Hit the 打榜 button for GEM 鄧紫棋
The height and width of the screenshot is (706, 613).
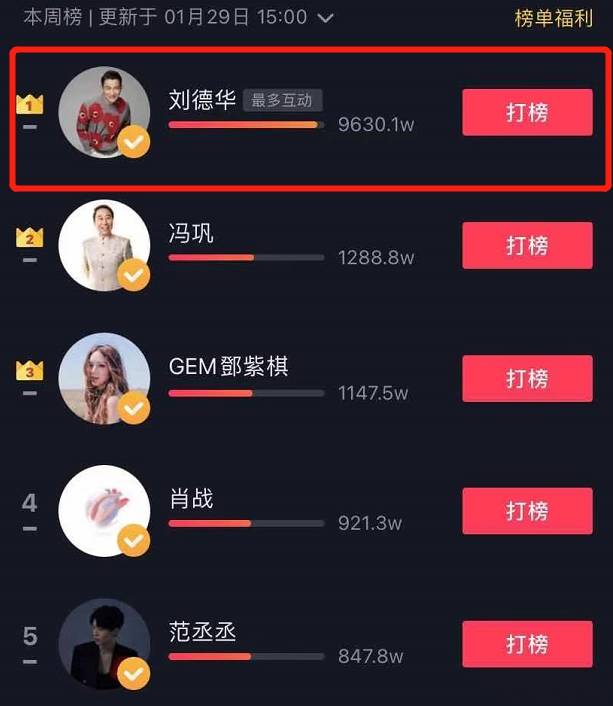[x=527, y=378]
